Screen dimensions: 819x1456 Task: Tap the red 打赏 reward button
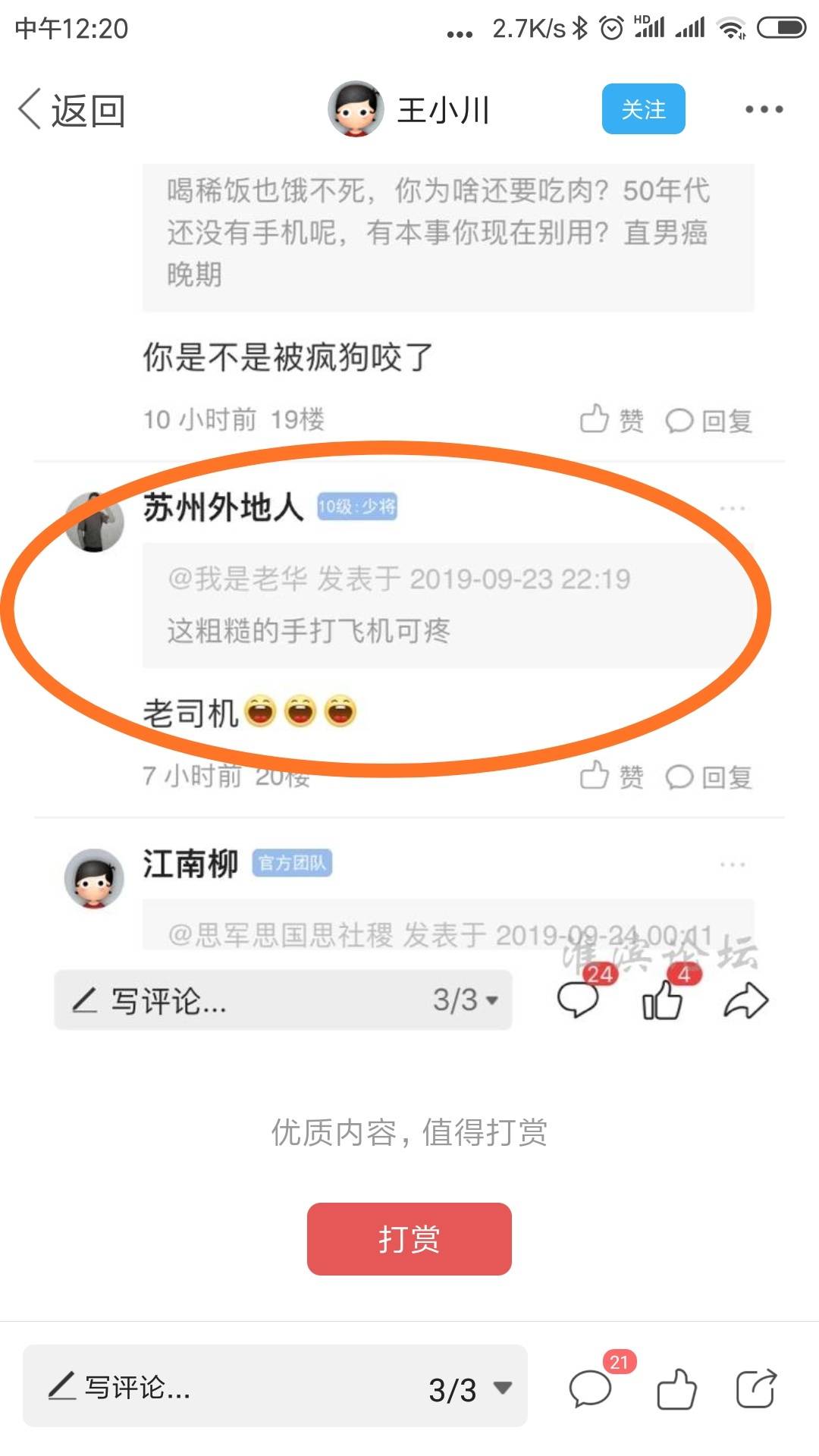409,1238
